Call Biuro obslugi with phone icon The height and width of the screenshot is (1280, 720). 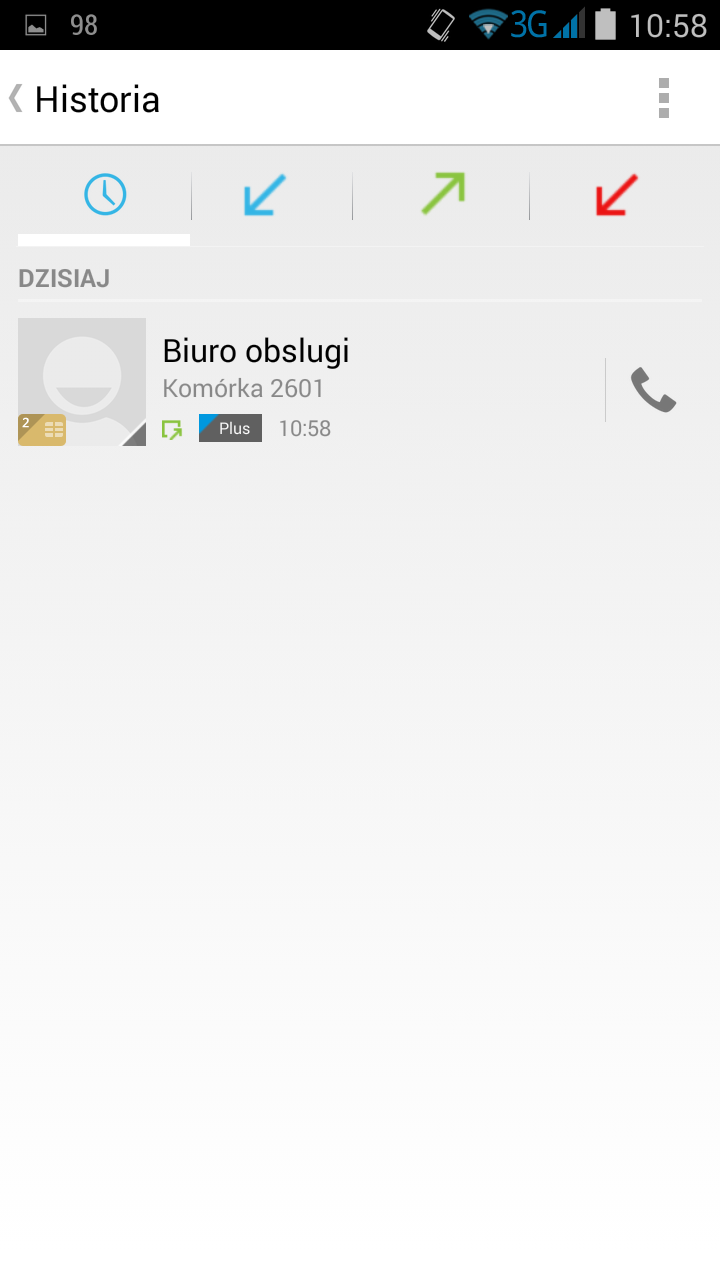click(653, 390)
